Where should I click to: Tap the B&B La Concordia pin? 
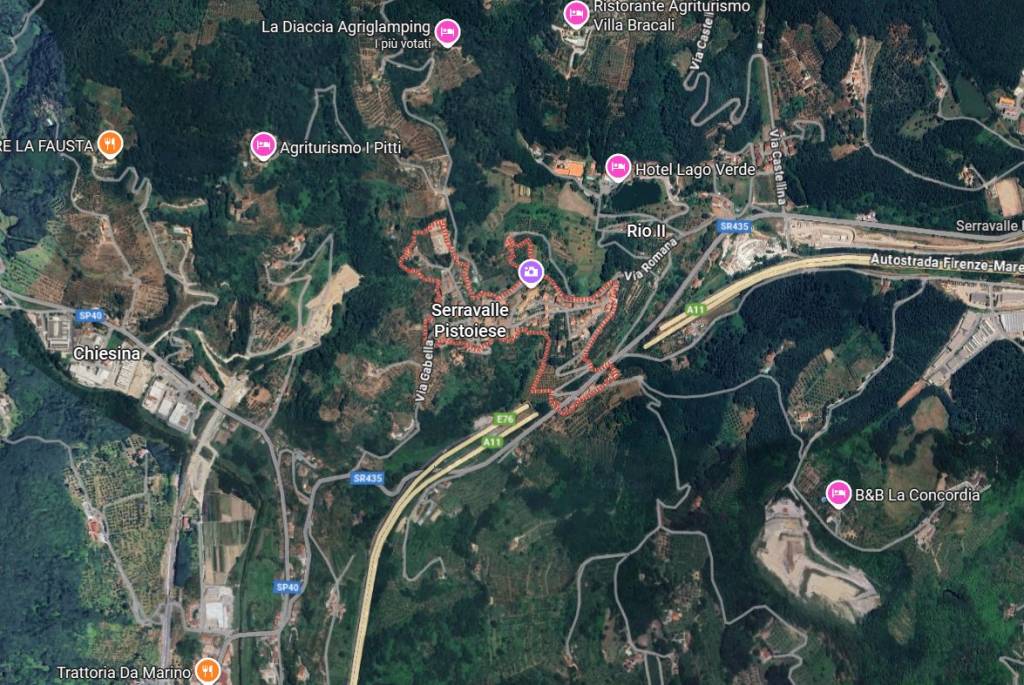coord(838,492)
